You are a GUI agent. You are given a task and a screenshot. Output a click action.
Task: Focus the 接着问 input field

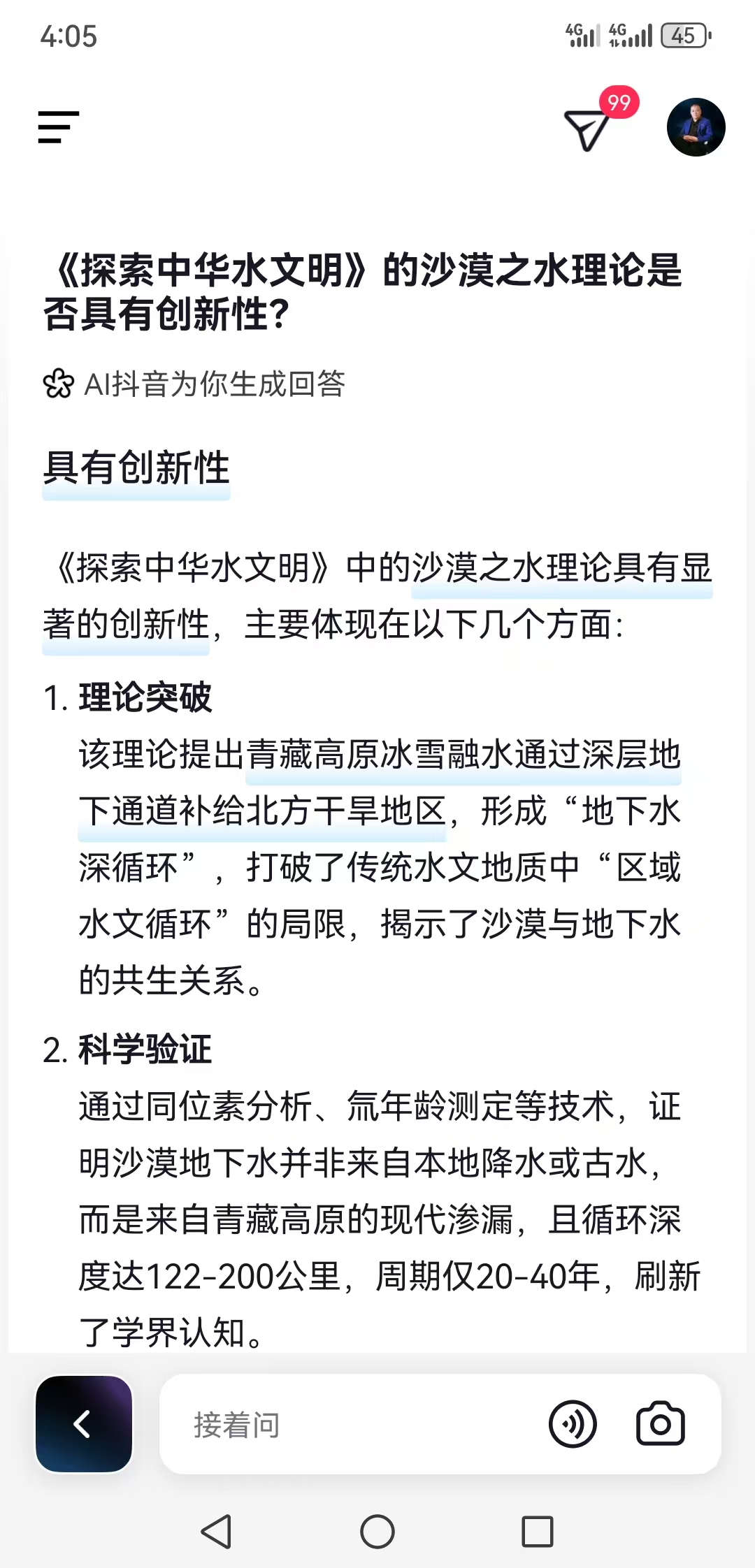(350, 1425)
